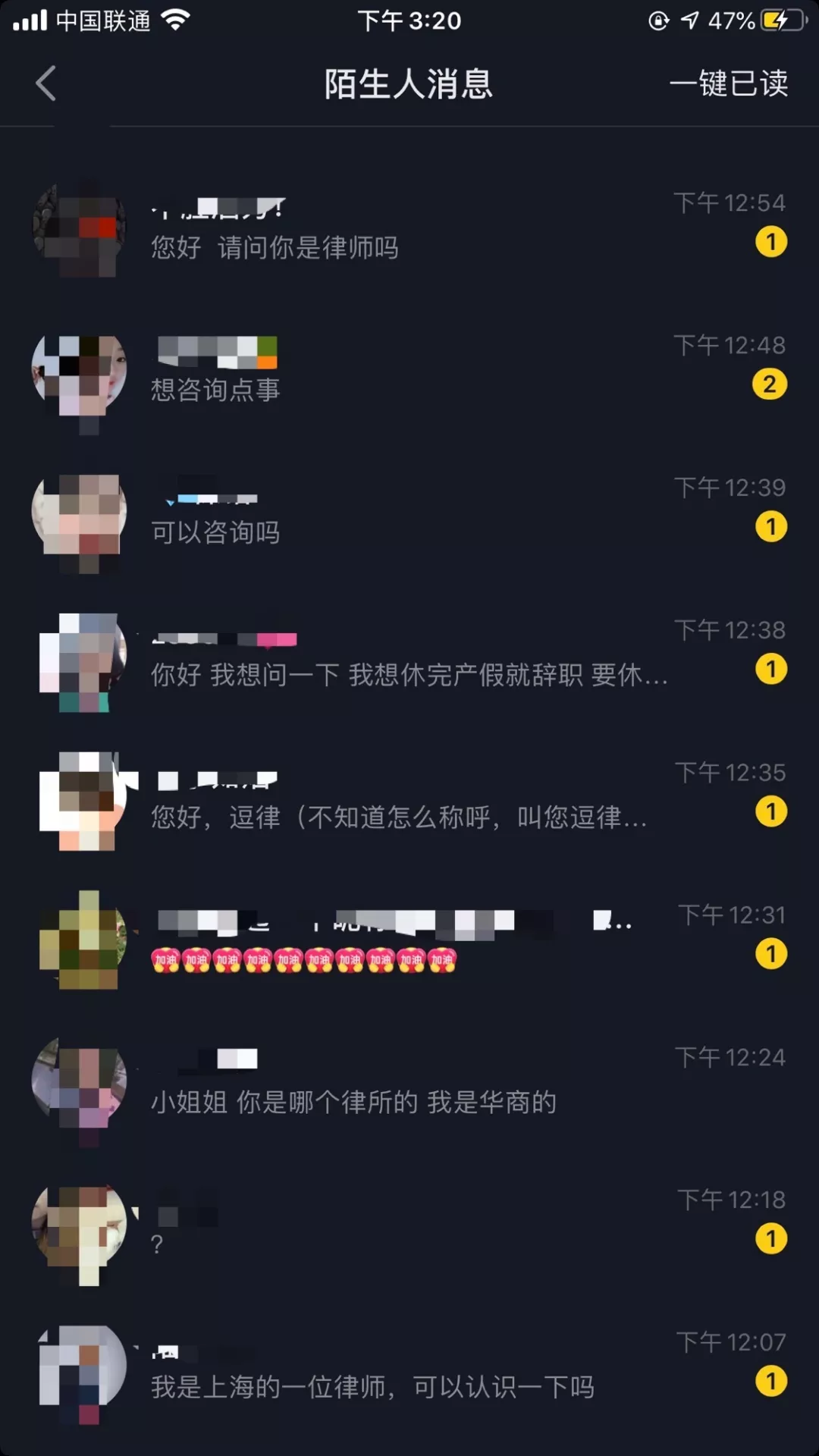Open the message 可以咨询吗

[x=409, y=512]
